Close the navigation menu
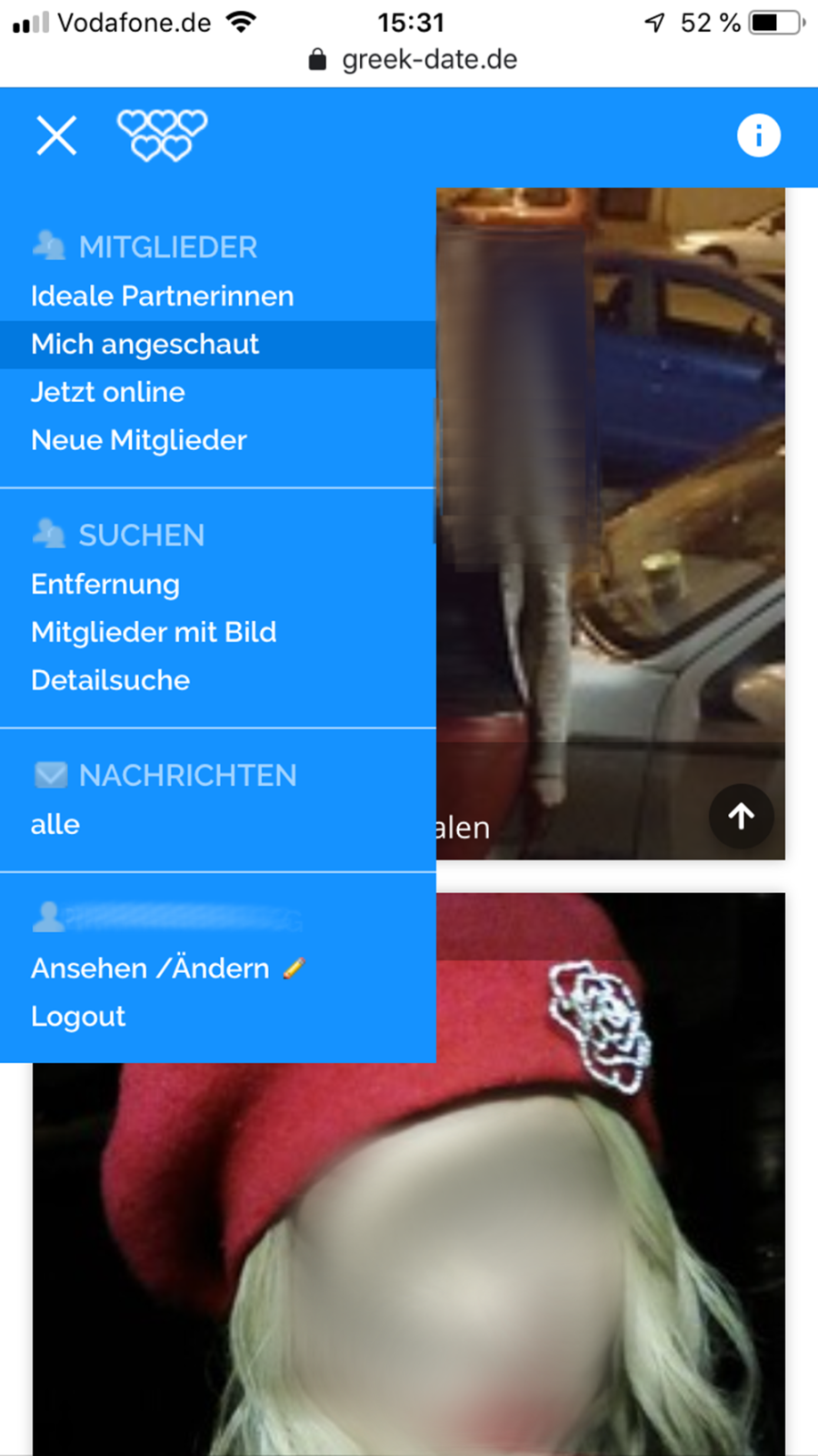 (x=56, y=136)
